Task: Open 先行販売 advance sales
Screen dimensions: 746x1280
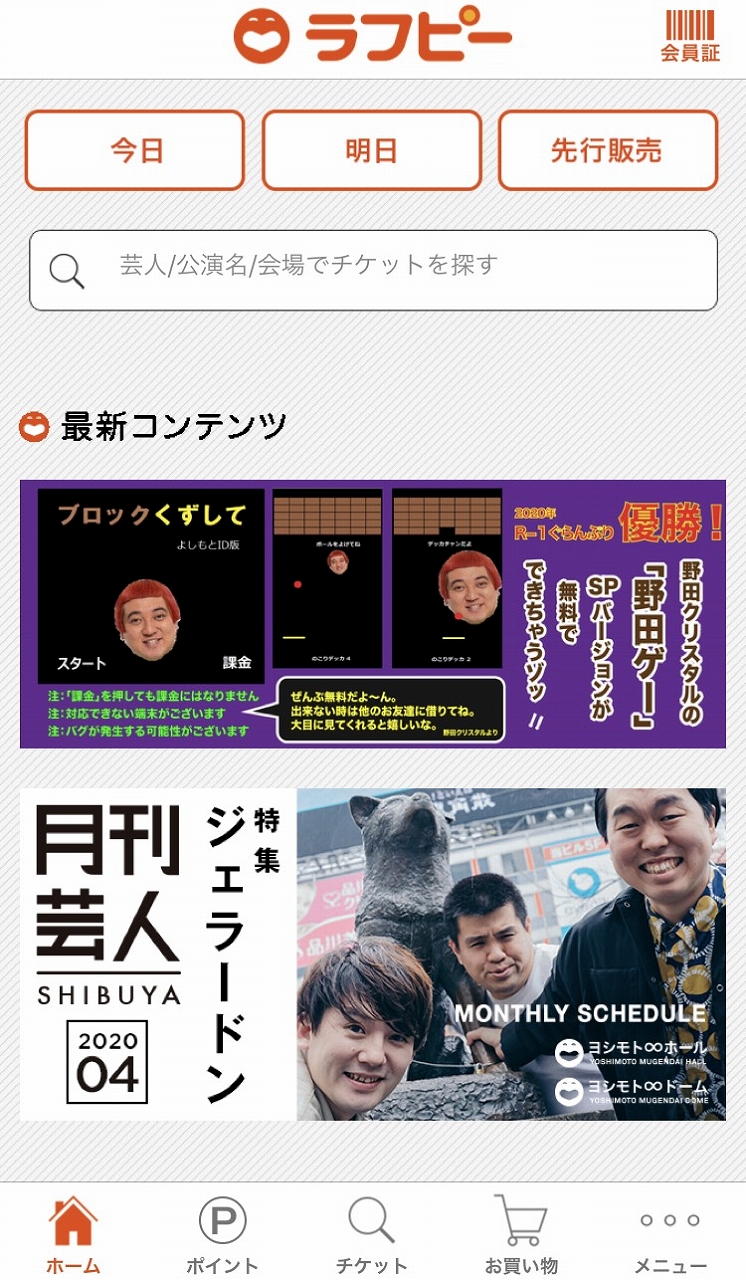Action: pos(607,151)
